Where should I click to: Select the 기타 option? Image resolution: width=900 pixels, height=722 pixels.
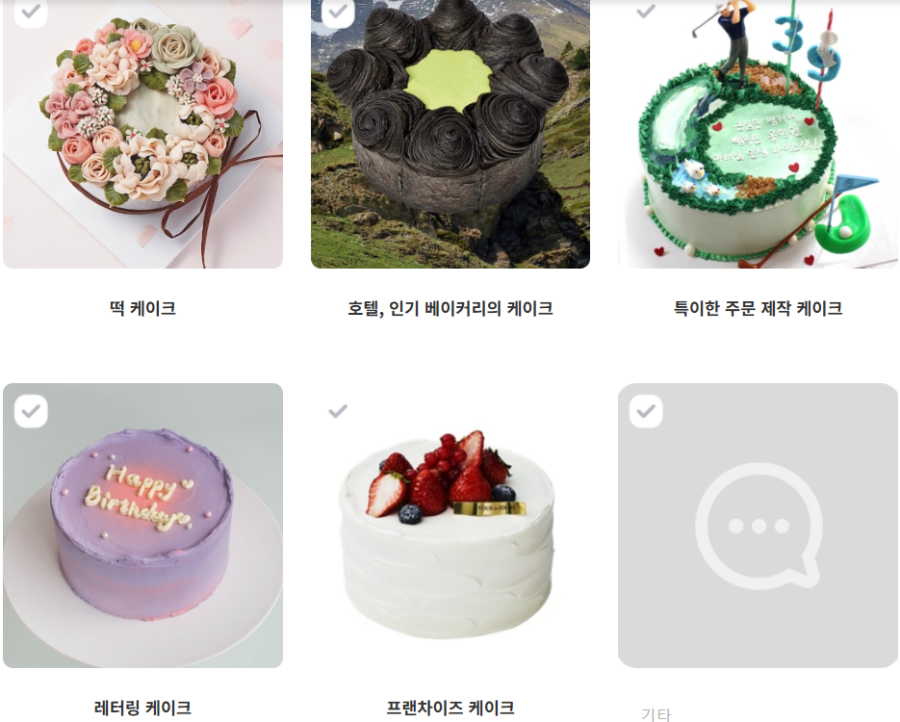click(757, 525)
